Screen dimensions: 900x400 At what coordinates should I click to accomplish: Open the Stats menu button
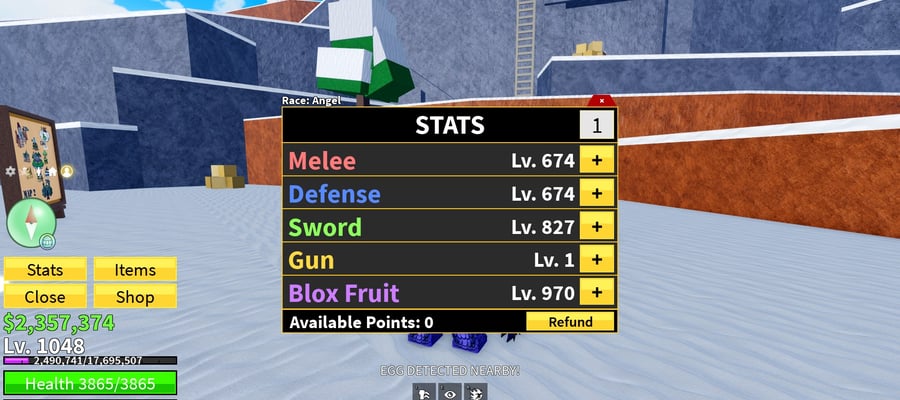[45, 270]
